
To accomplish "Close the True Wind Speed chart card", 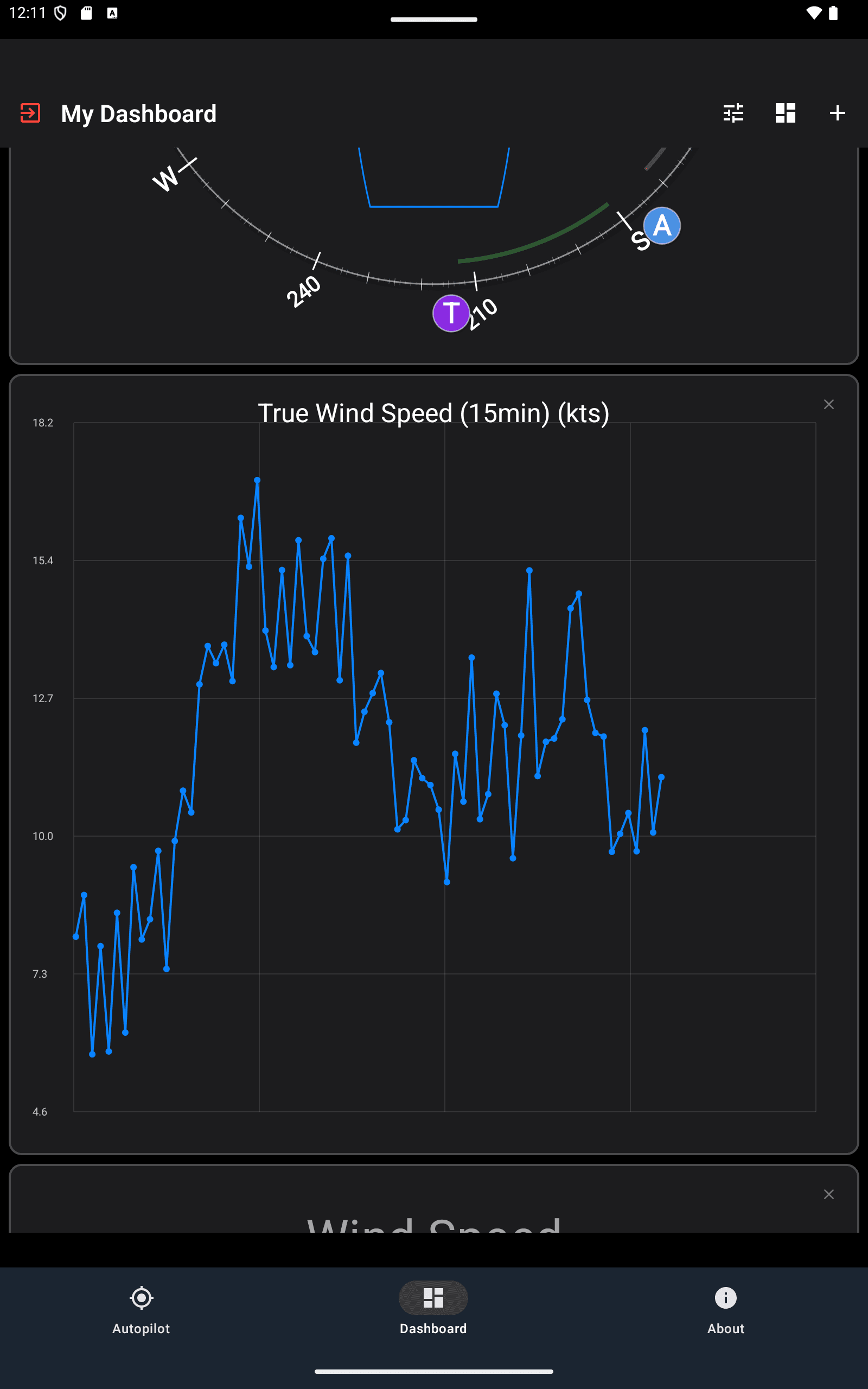I will (x=828, y=405).
